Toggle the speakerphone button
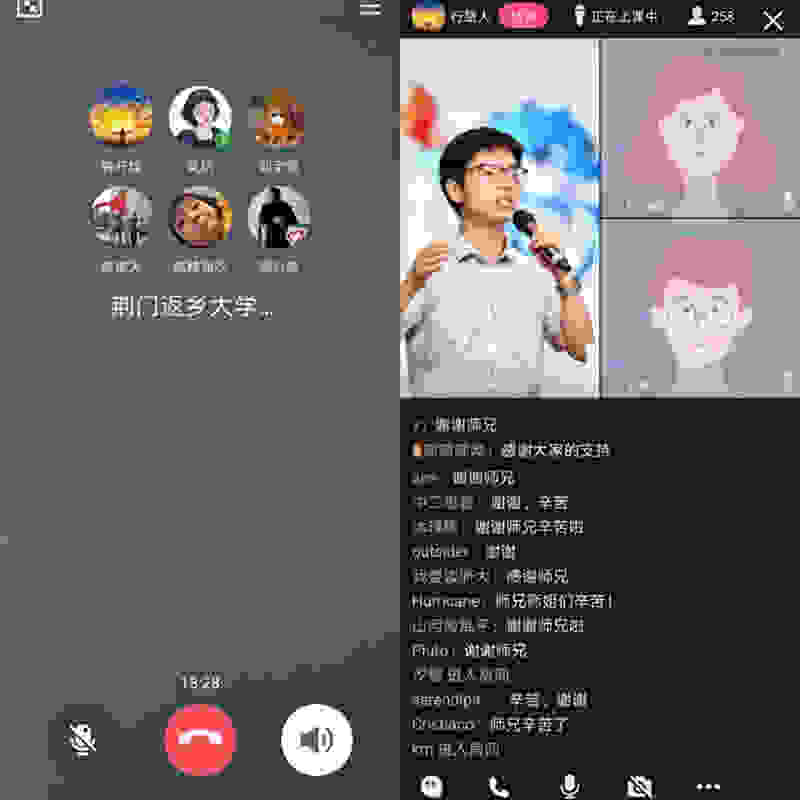The height and width of the screenshot is (800, 800). [316, 740]
